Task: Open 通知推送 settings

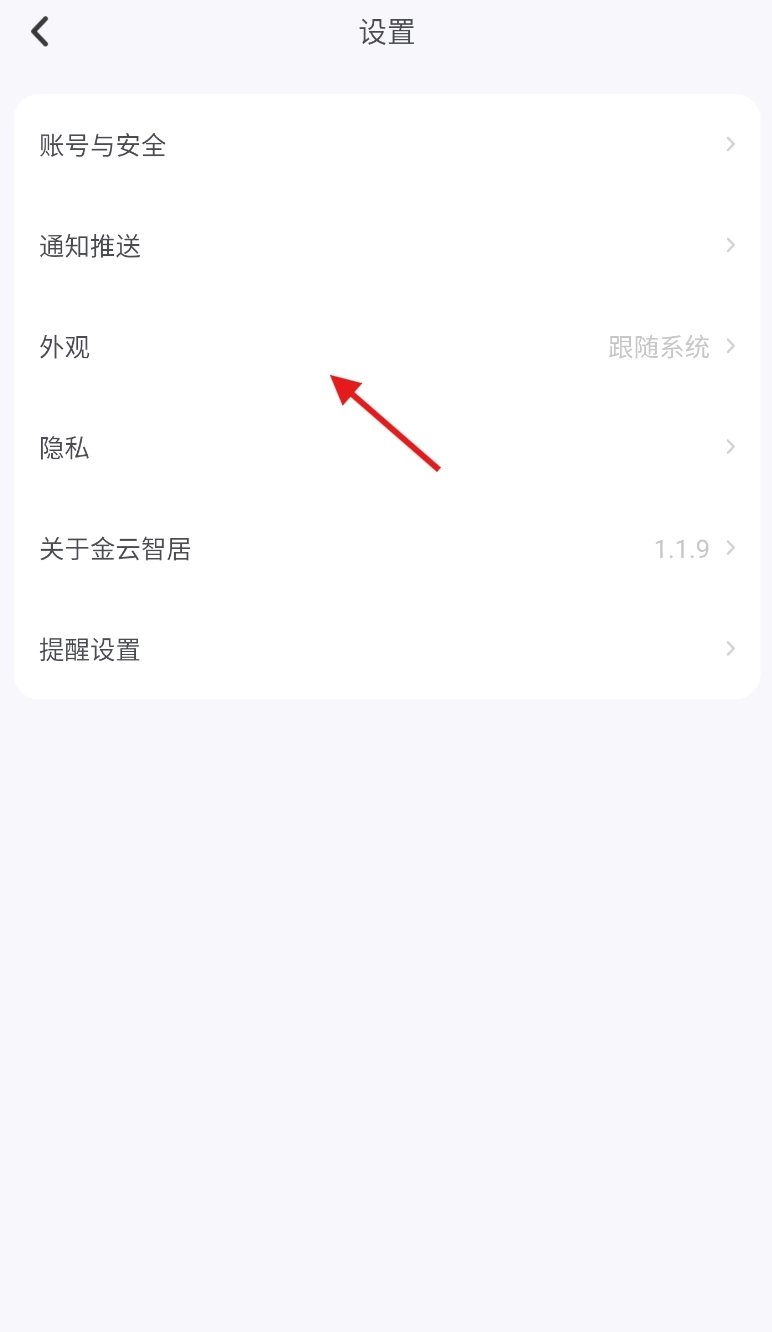Action: click(x=386, y=246)
